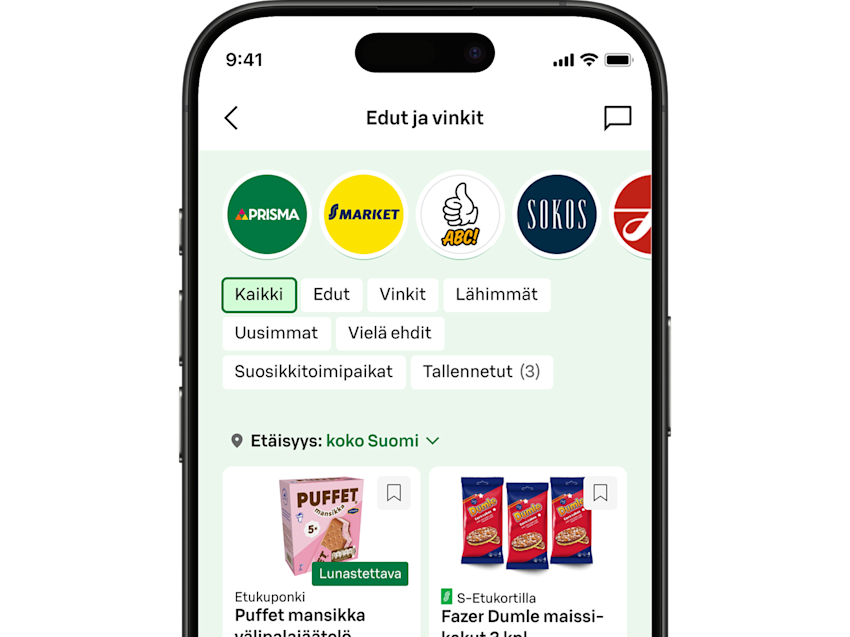Select the Kaikki filter chip
The image size is (850, 637).
[259, 294]
